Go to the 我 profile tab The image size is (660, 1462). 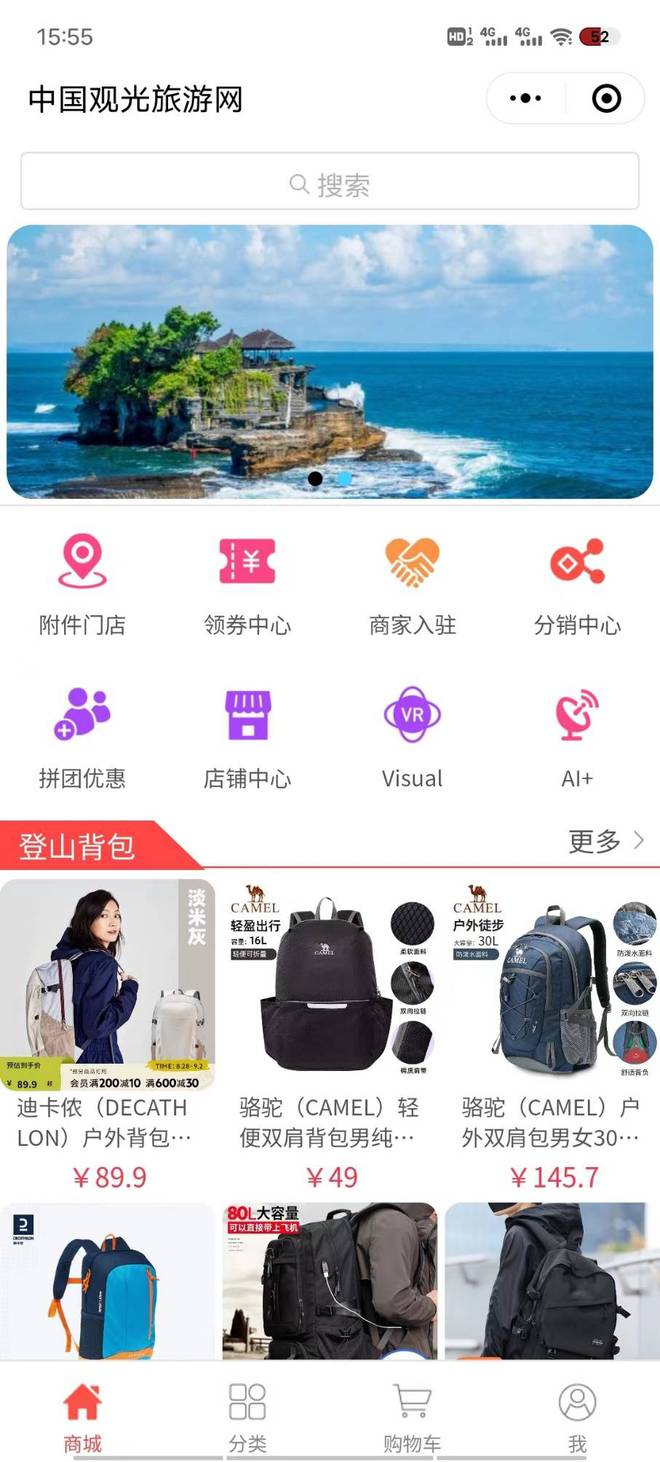pos(577,1415)
